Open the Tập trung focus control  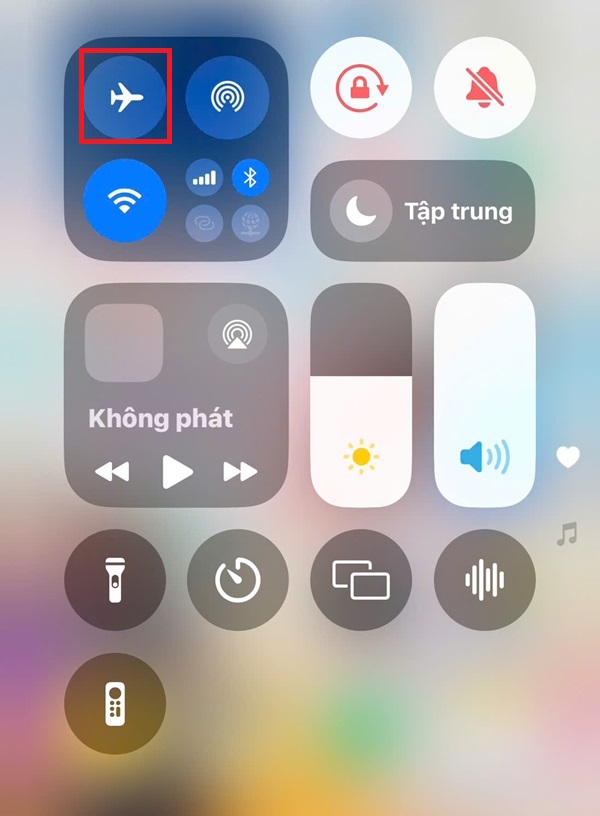point(422,211)
